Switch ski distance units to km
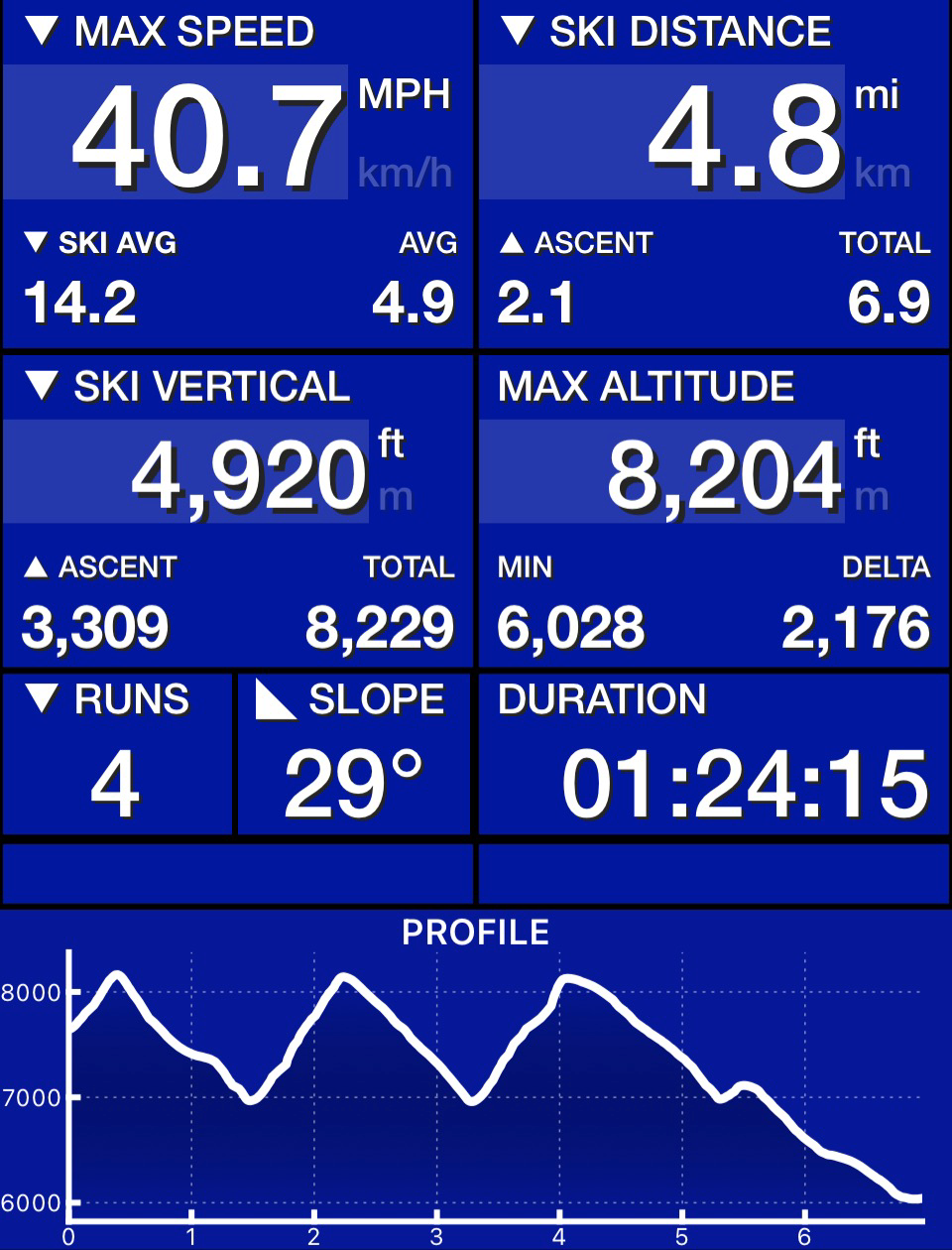 [x=882, y=174]
